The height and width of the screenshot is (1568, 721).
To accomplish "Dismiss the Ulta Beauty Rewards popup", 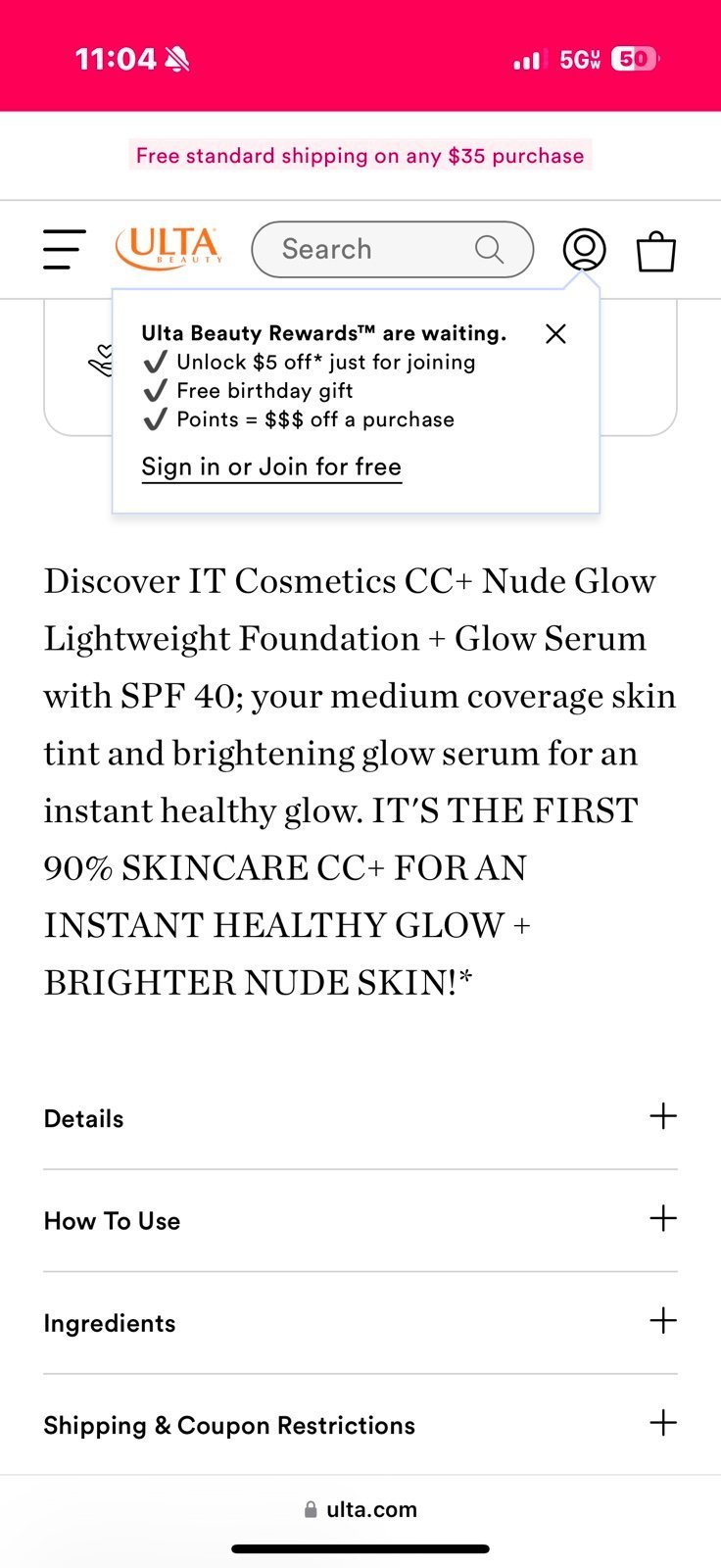I will pyautogui.click(x=555, y=334).
